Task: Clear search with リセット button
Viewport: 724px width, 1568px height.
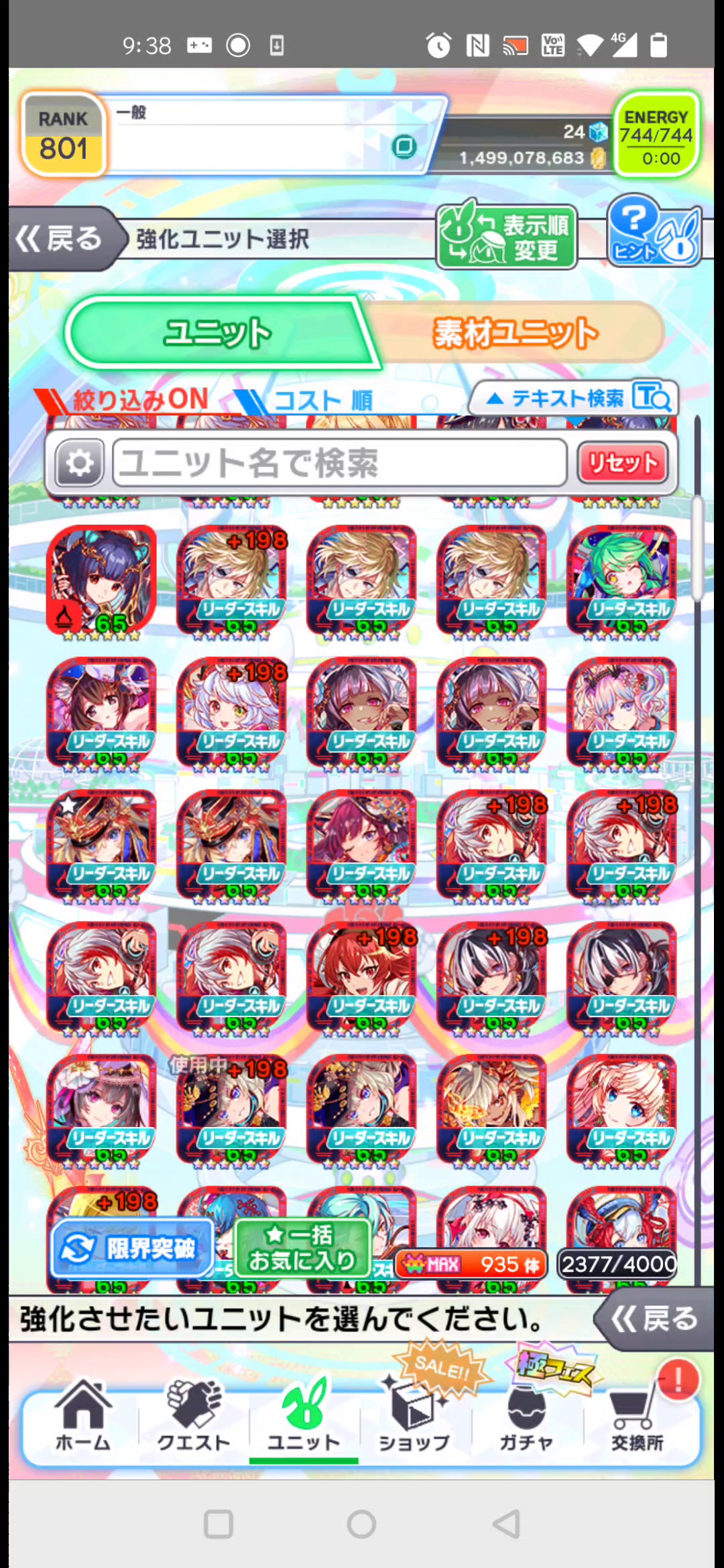Action: click(x=623, y=462)
